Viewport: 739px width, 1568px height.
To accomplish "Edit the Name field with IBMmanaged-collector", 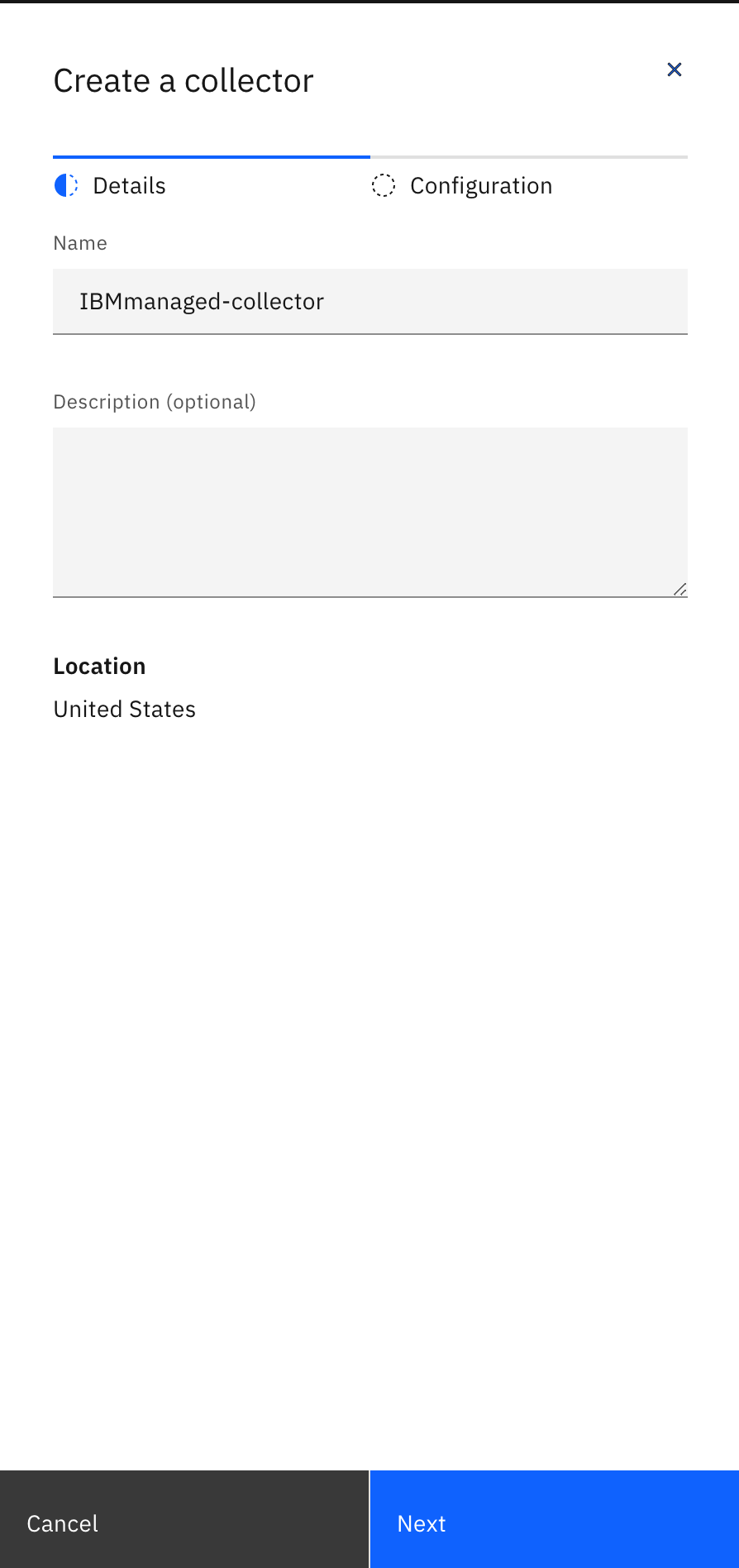I will (x=369, y=301).
